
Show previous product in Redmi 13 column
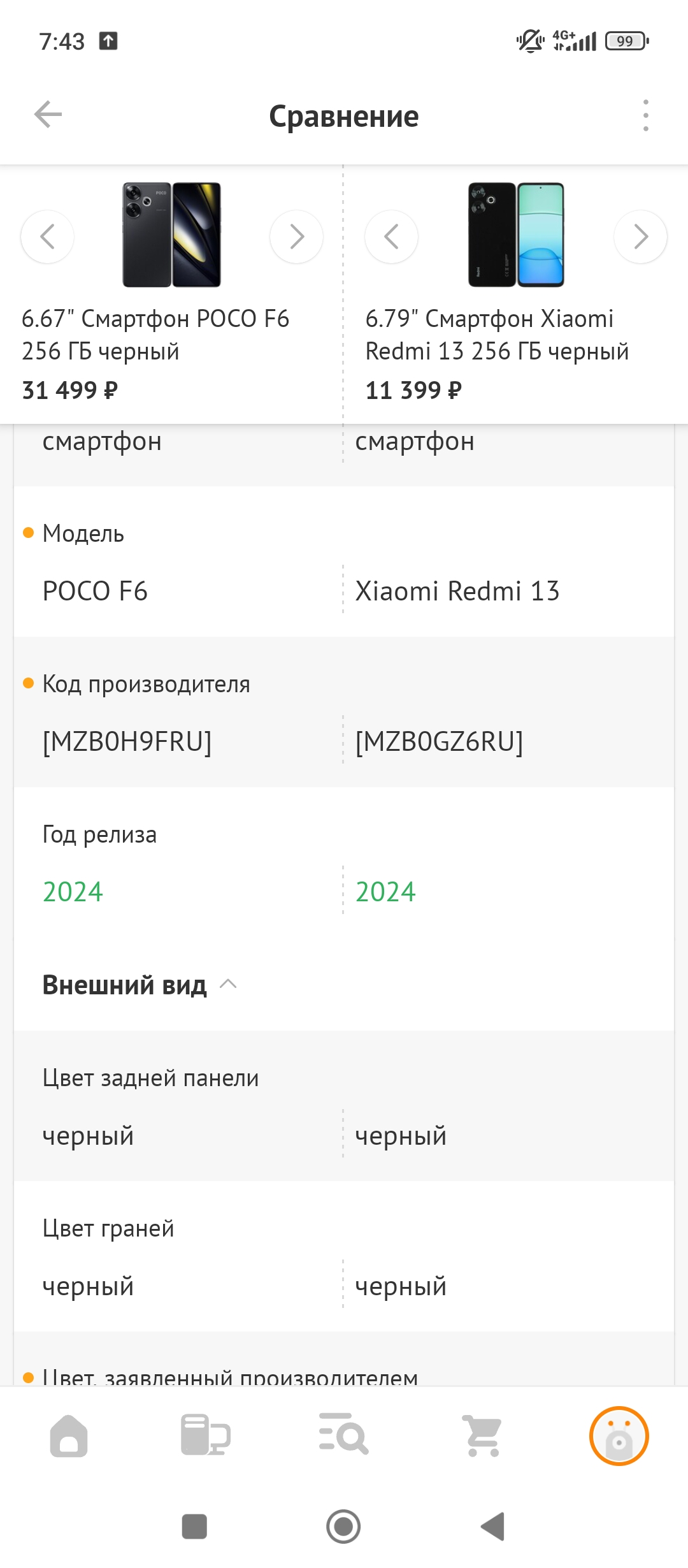391,236
